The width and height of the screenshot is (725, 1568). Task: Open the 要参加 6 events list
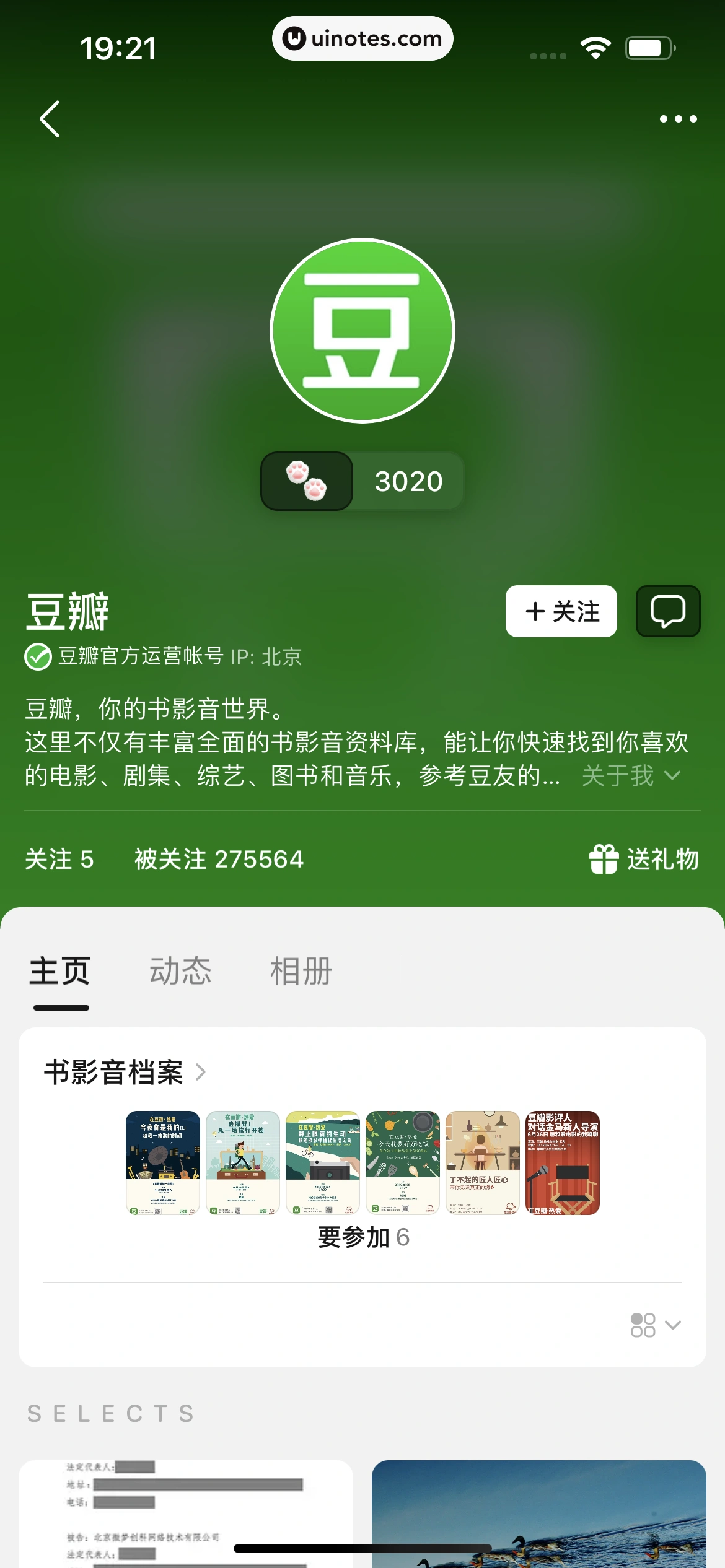(363, 1237)
